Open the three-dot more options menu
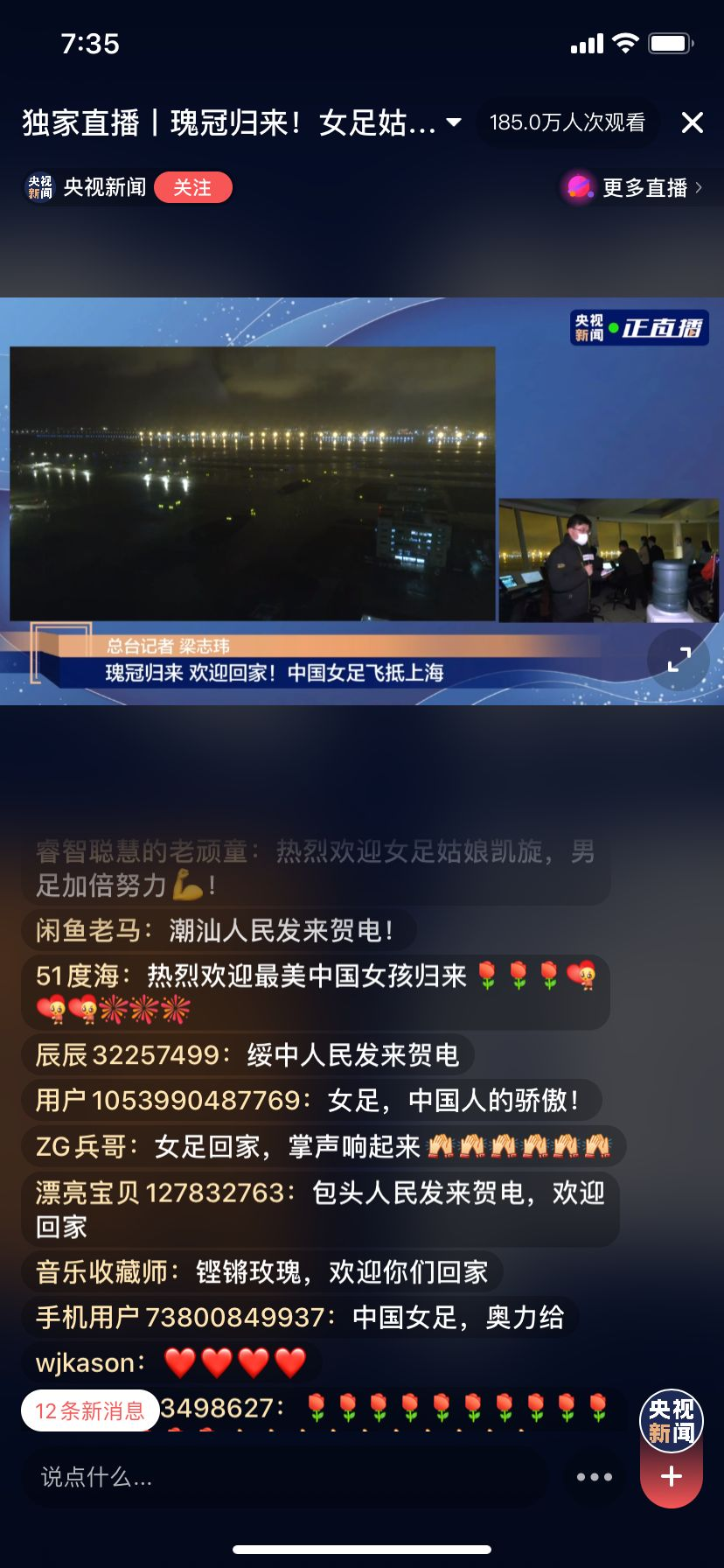The width and height of the screenshot is (724, 1568). 595,1477
